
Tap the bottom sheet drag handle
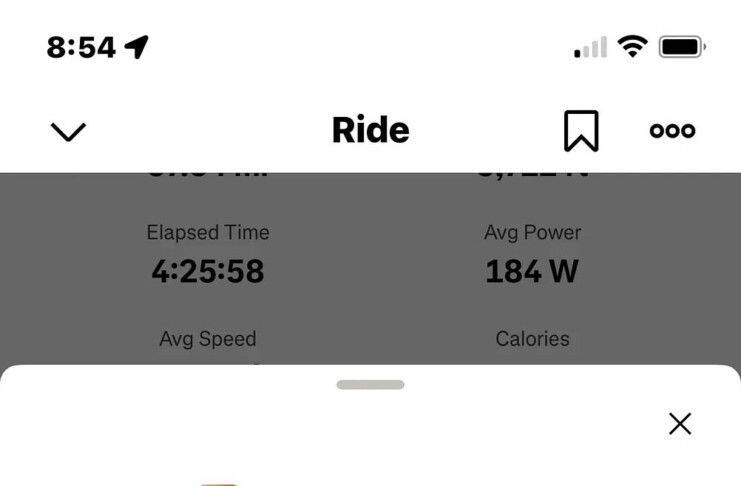coord(370,385)
